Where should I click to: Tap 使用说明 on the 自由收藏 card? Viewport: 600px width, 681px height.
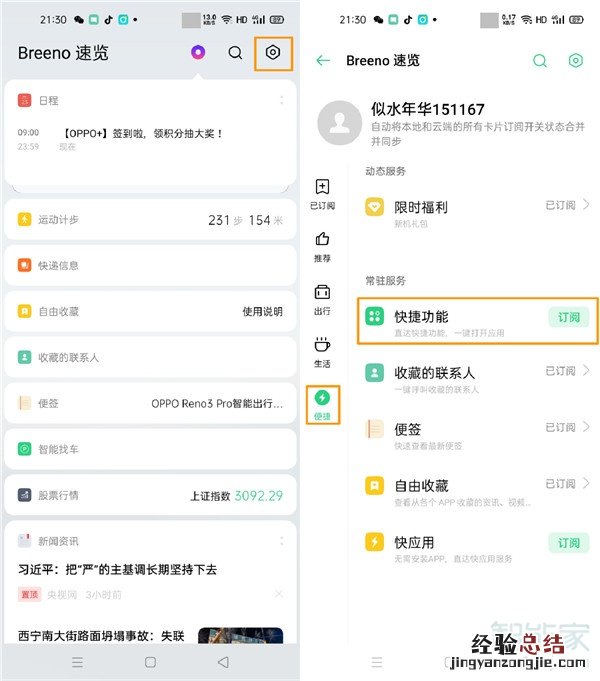coord(262,311)
